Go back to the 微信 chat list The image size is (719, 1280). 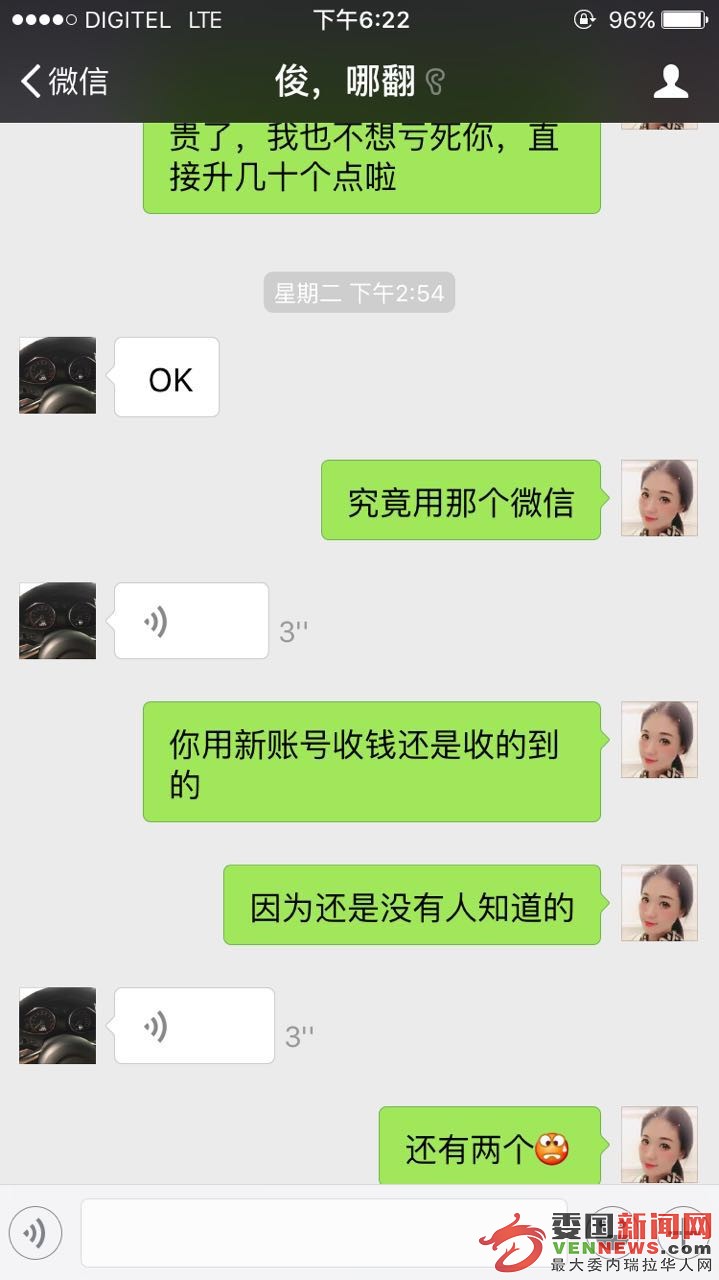pyautogui.click(x=64, y=82)
